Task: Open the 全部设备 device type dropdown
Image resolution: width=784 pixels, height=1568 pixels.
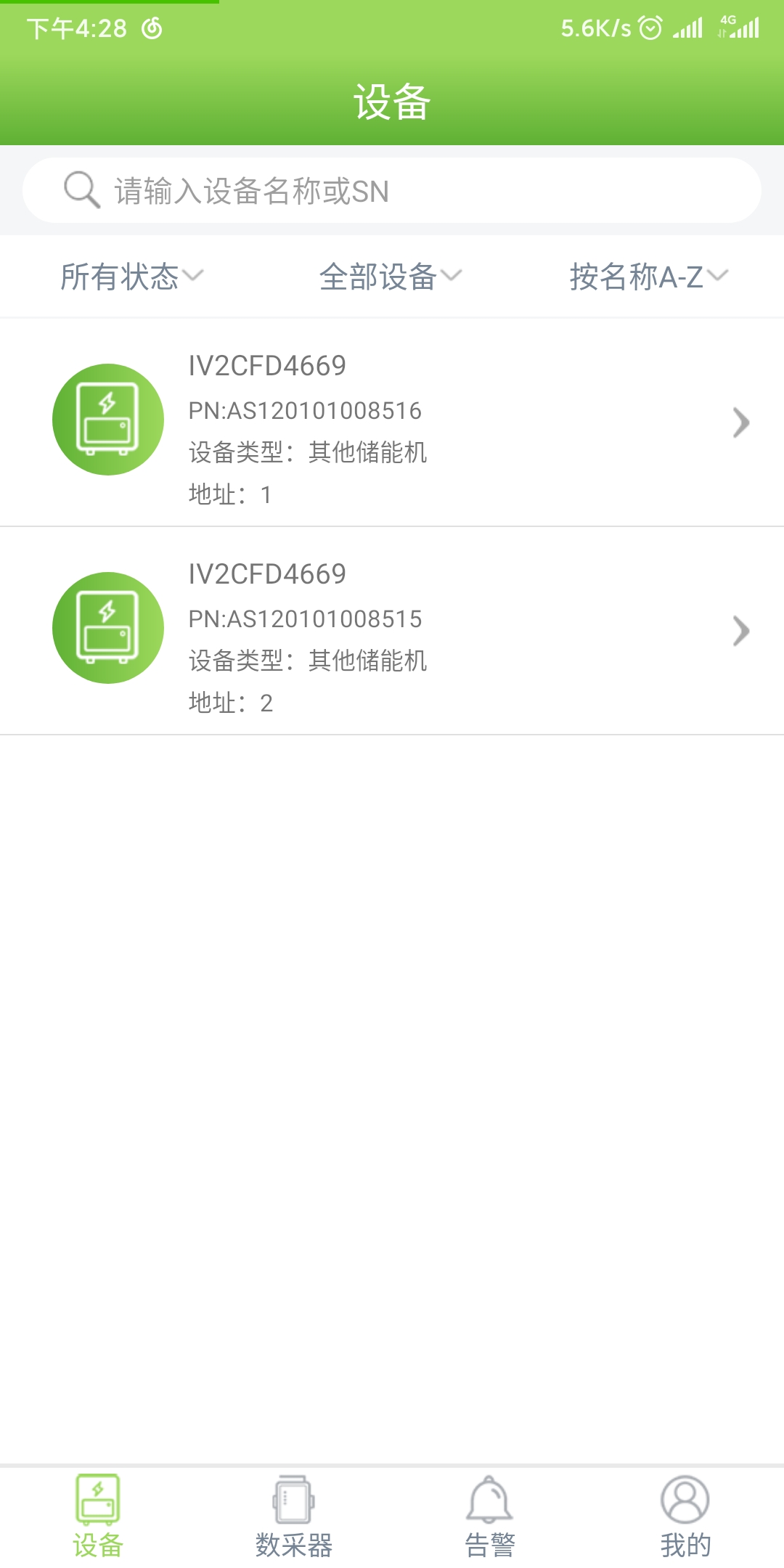Action: coord(391,277)
